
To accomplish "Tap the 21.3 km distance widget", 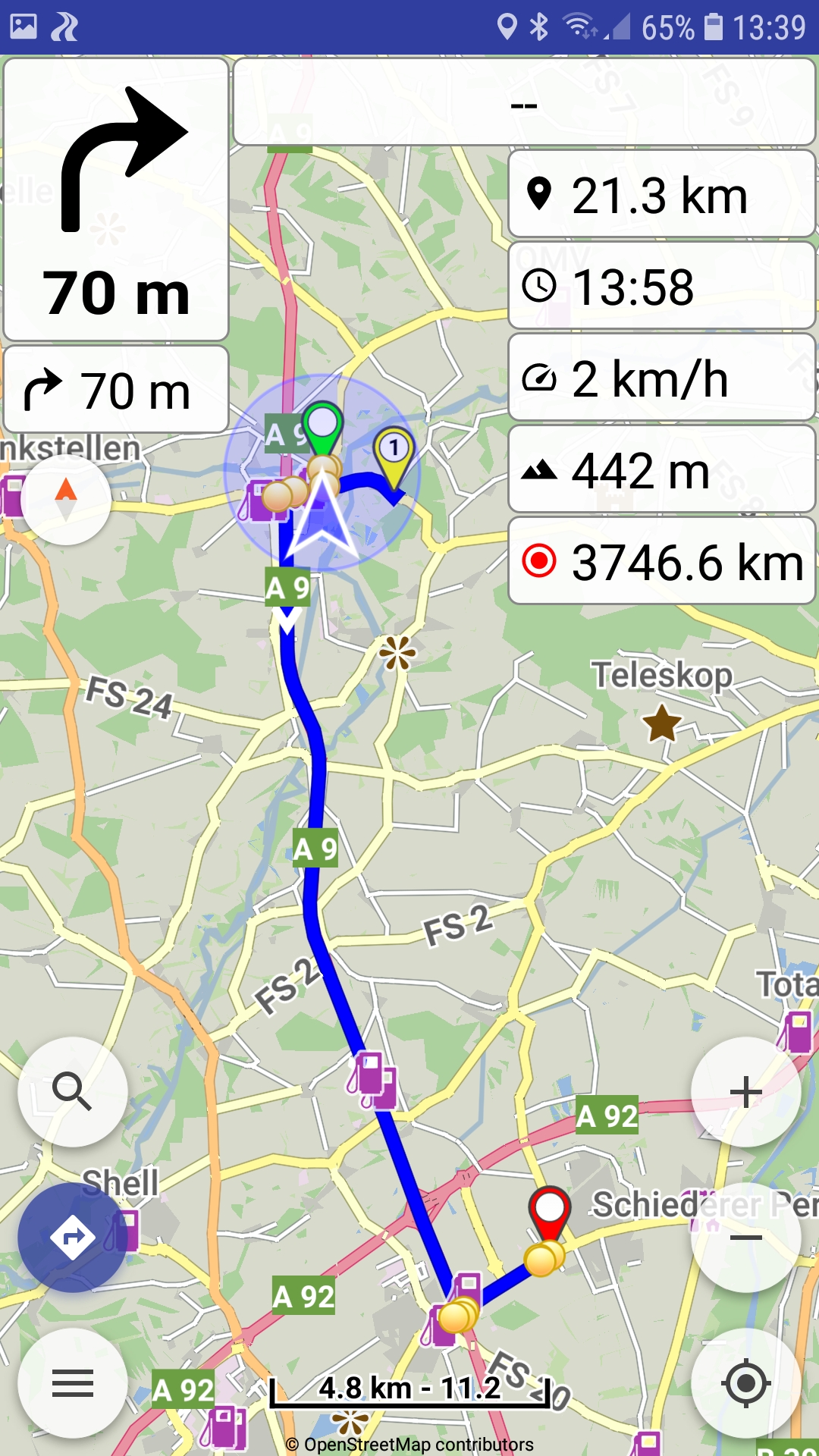I will [662, 194].
